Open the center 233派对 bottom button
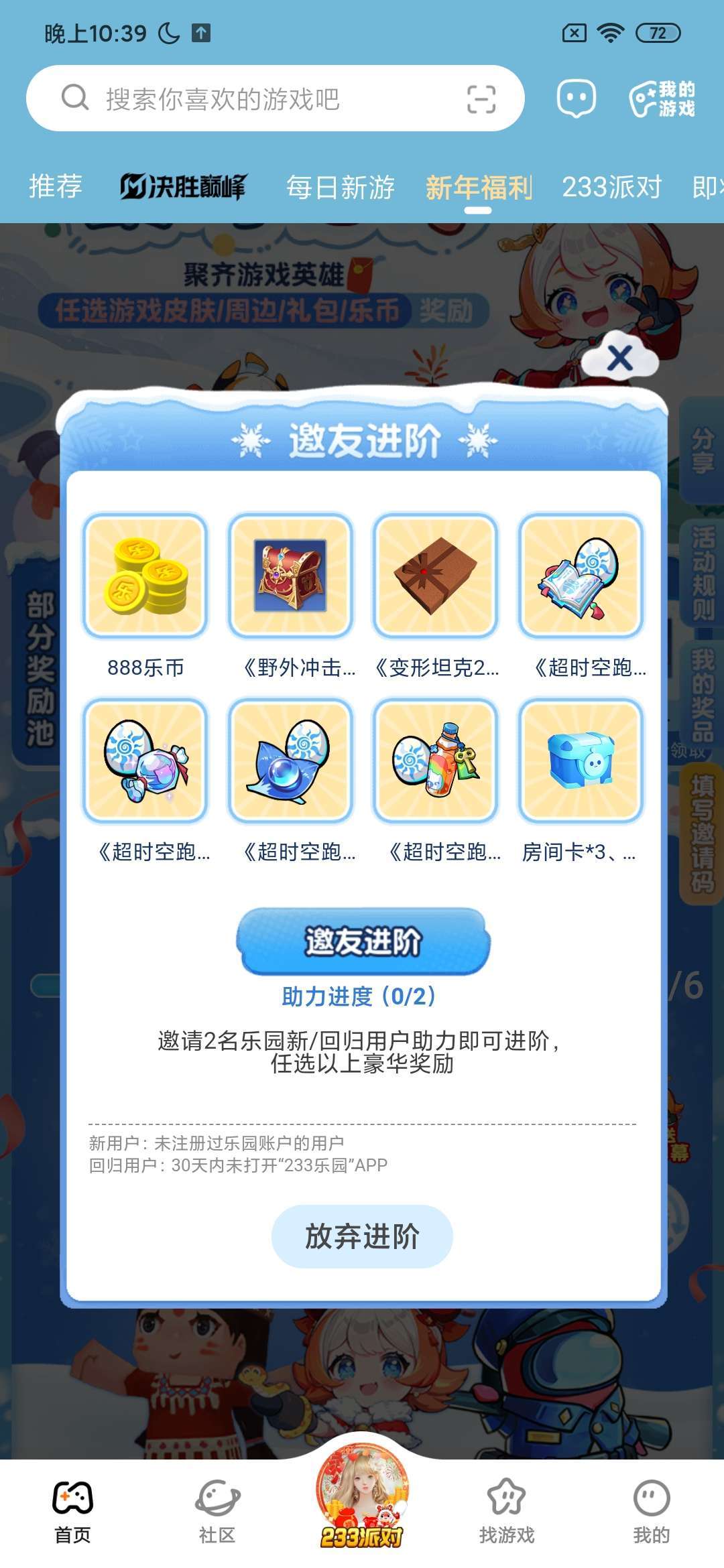The height and width of the screenshot is (1568, 724). (362, 1498)
